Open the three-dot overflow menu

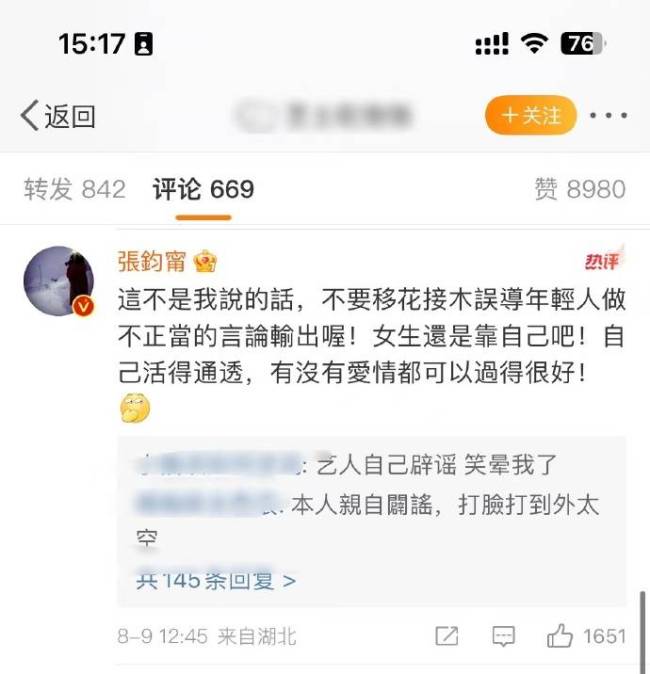pos(608,116)
